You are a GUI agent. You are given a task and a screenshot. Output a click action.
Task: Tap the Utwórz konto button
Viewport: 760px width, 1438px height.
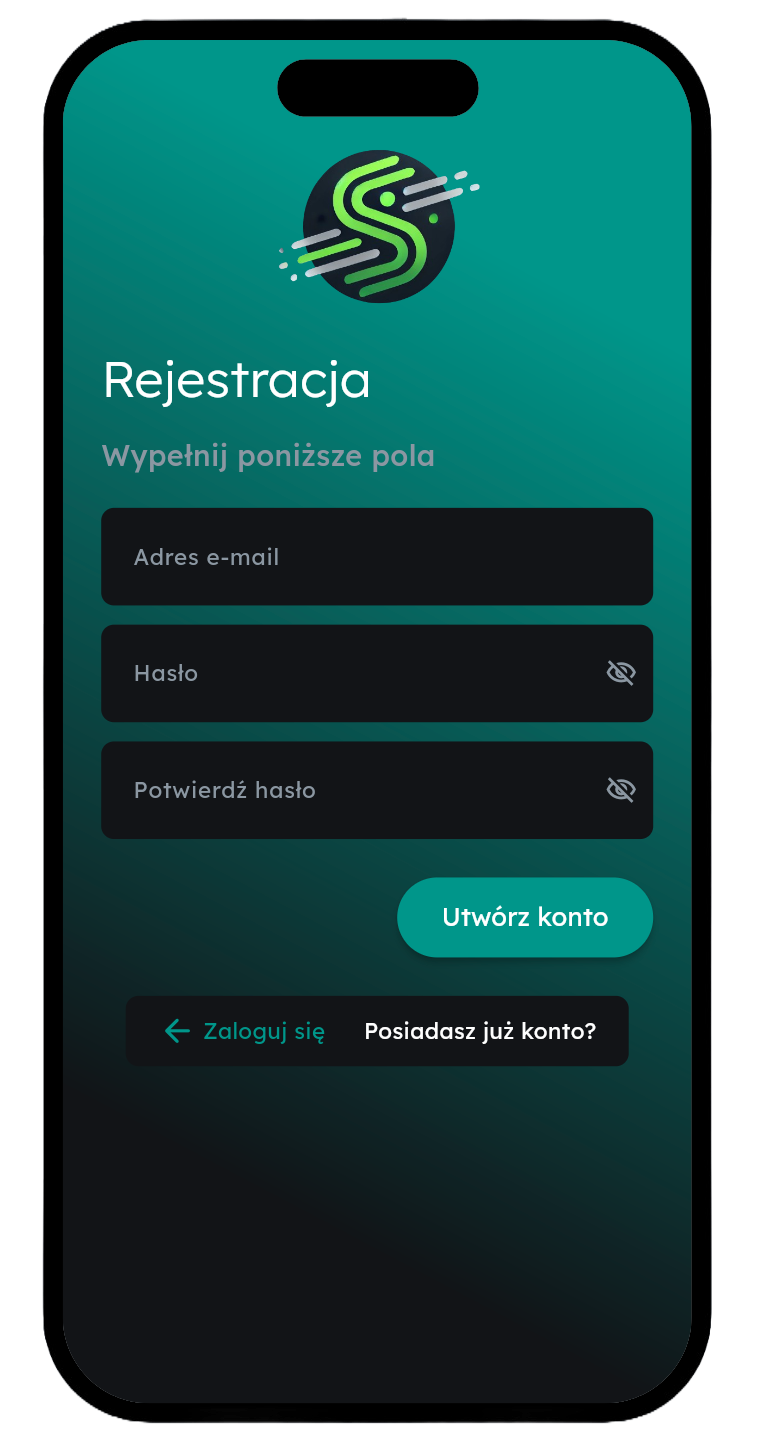(525, 917)
